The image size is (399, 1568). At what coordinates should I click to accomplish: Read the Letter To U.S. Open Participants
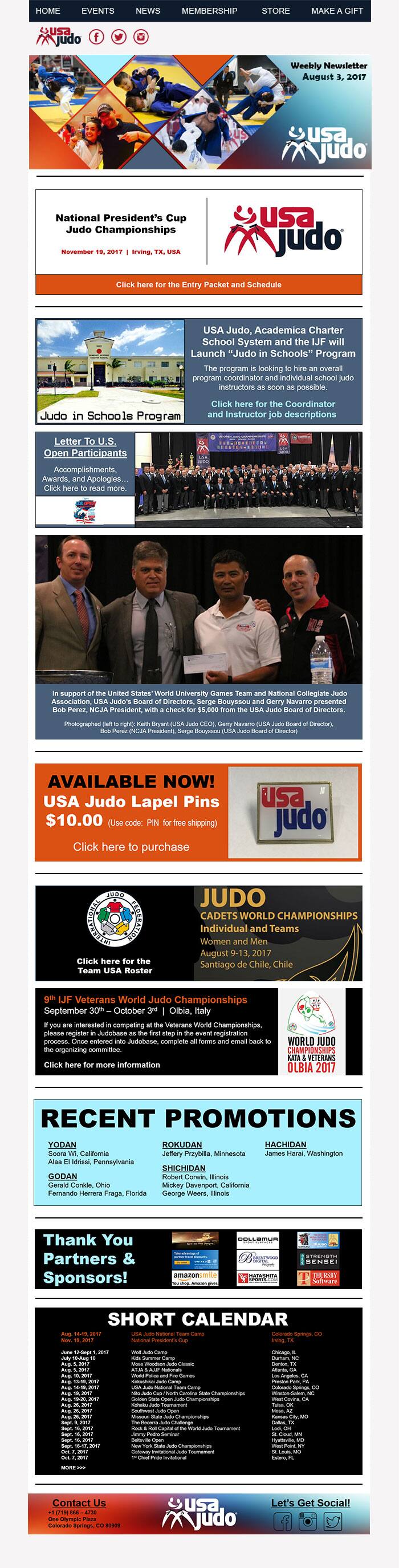click(x=85, y=448)
